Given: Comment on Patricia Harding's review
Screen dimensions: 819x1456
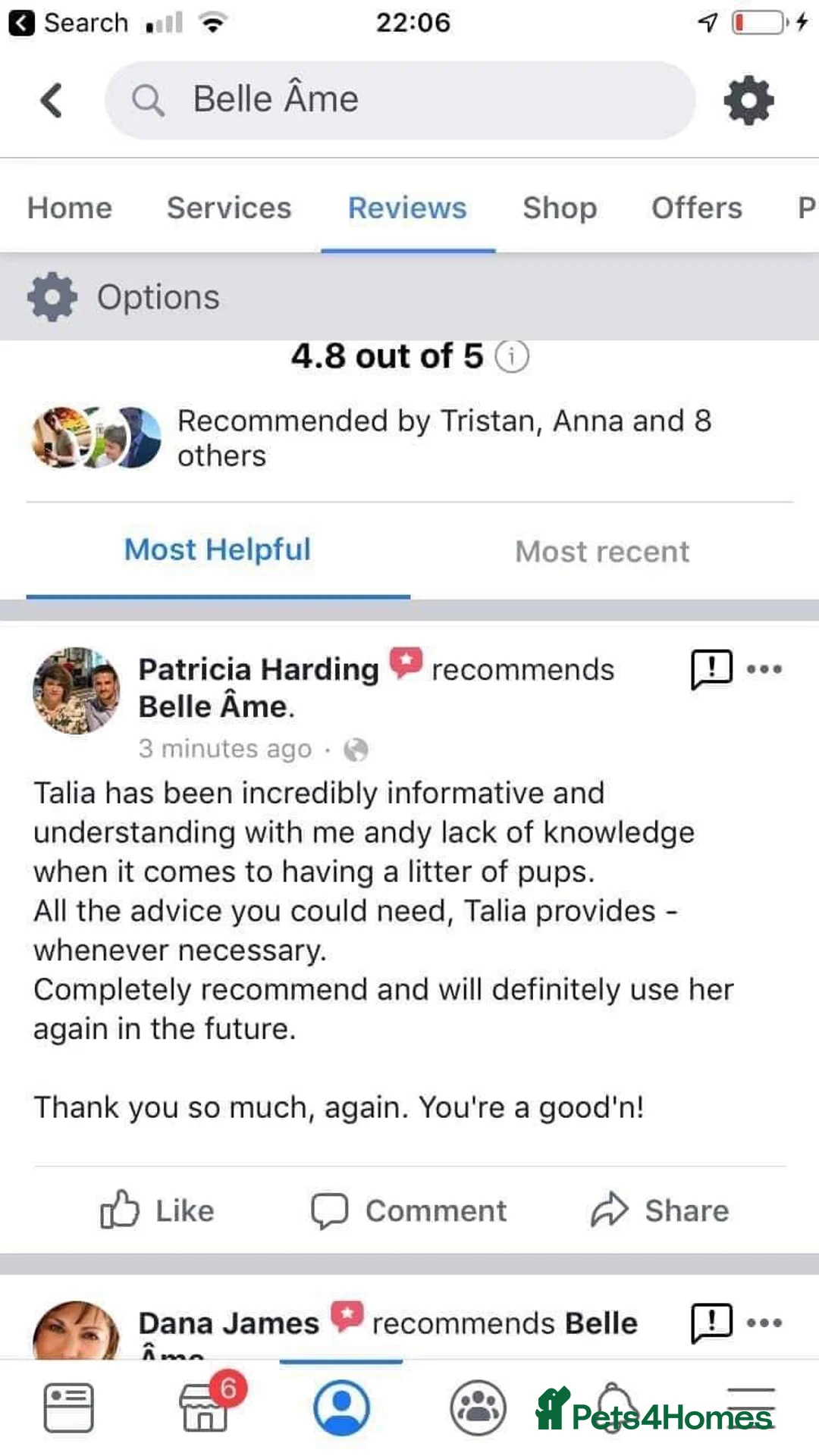Looking at the screenshot, I should click(x=409, y=1210).
